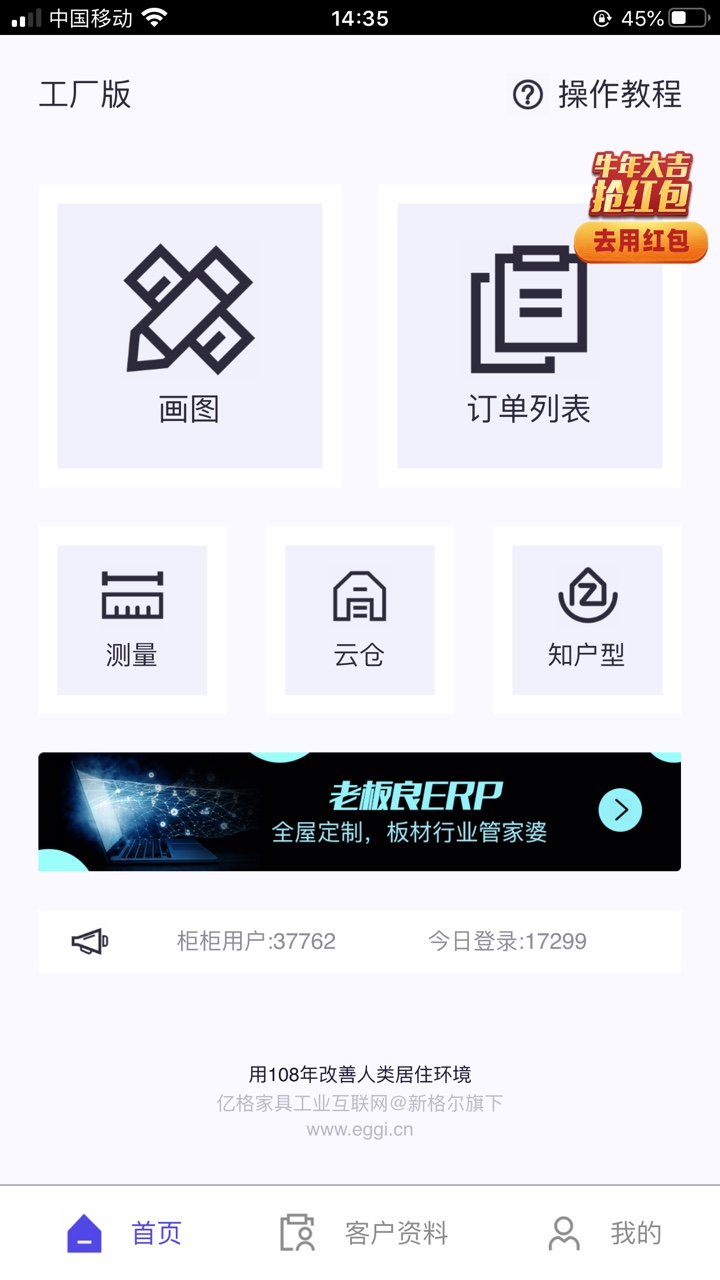Switch to the 客户资料 tab
720x1280 pixels.
(365, 1233)
